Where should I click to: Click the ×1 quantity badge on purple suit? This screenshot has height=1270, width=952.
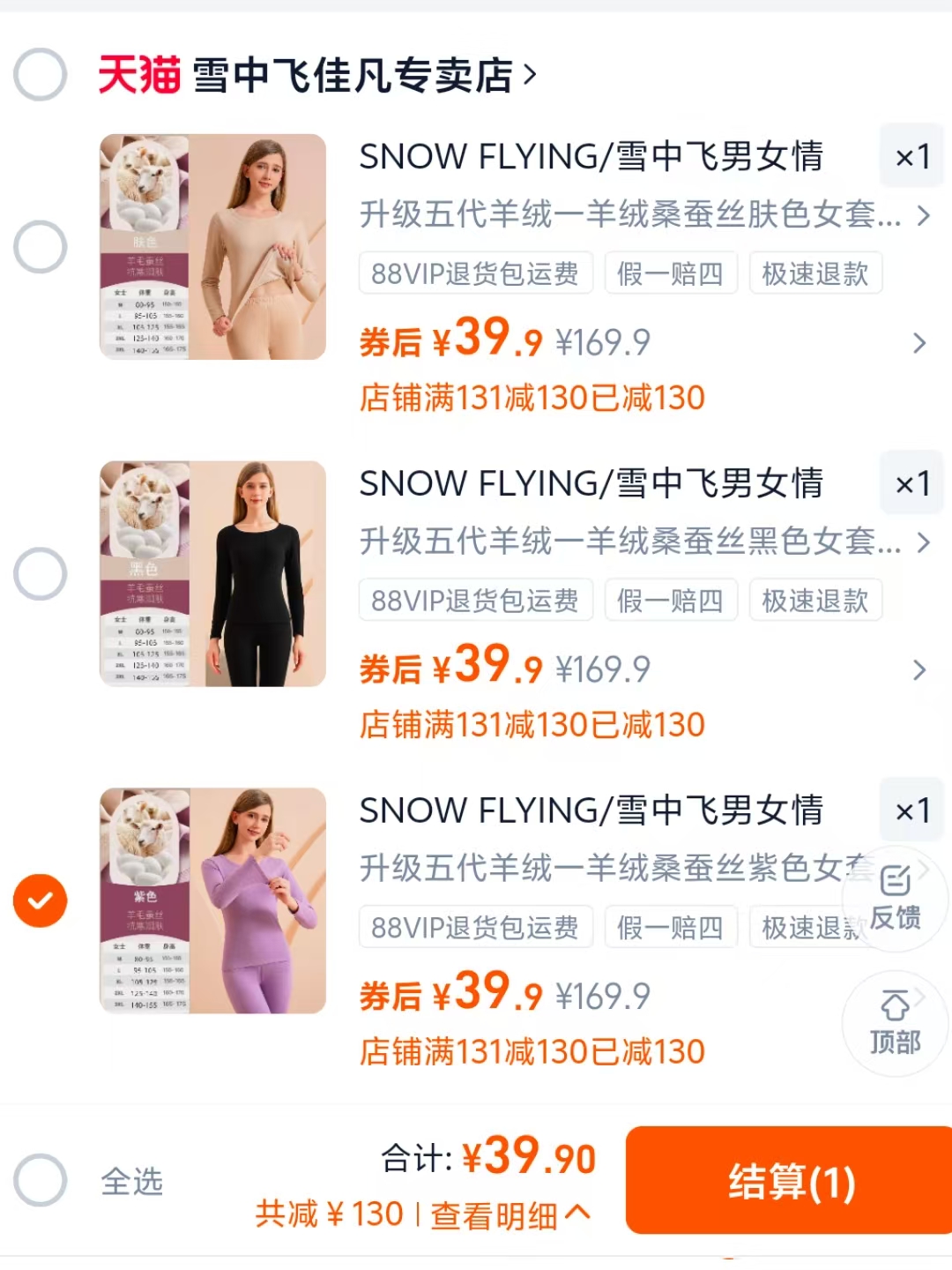[911, 811]
